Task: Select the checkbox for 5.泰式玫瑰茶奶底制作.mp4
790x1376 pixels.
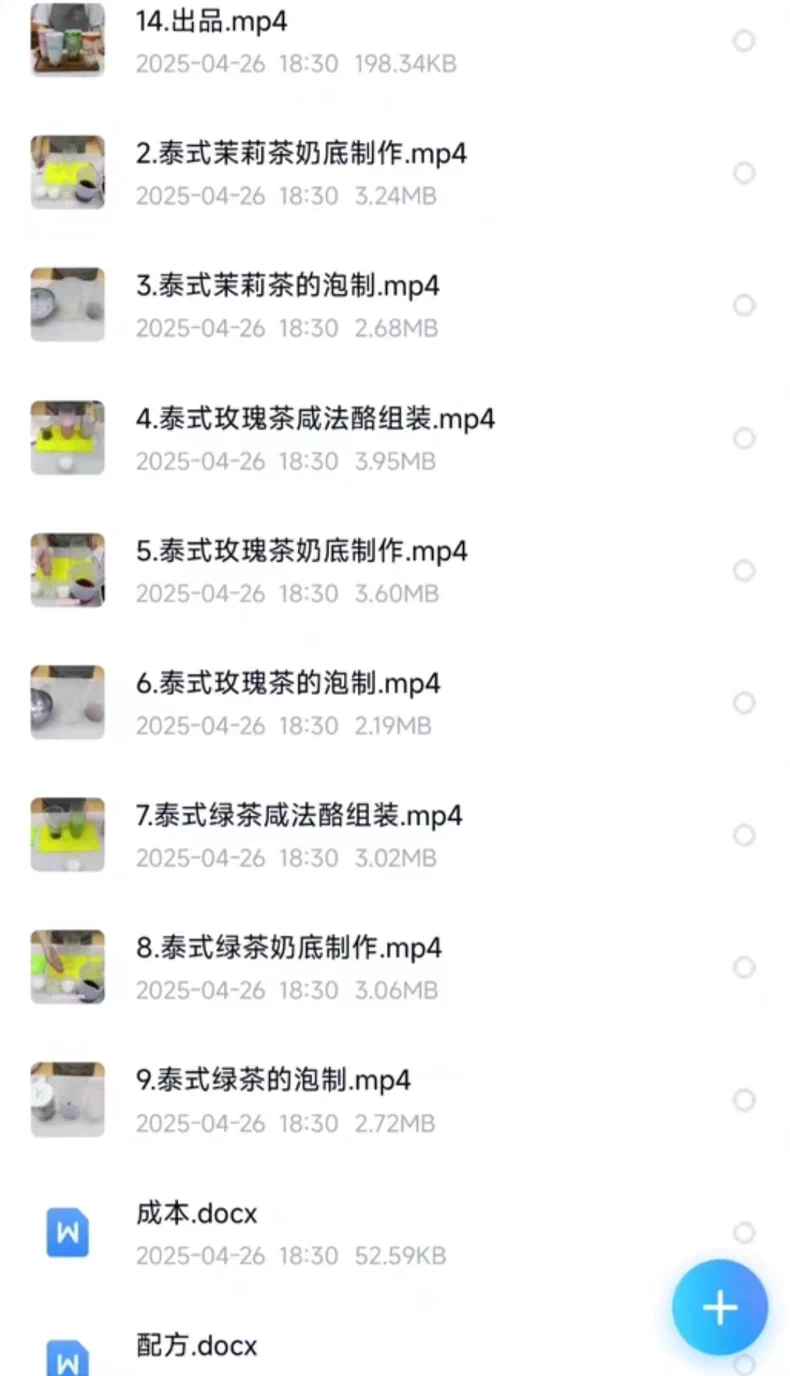Action: 743,571
